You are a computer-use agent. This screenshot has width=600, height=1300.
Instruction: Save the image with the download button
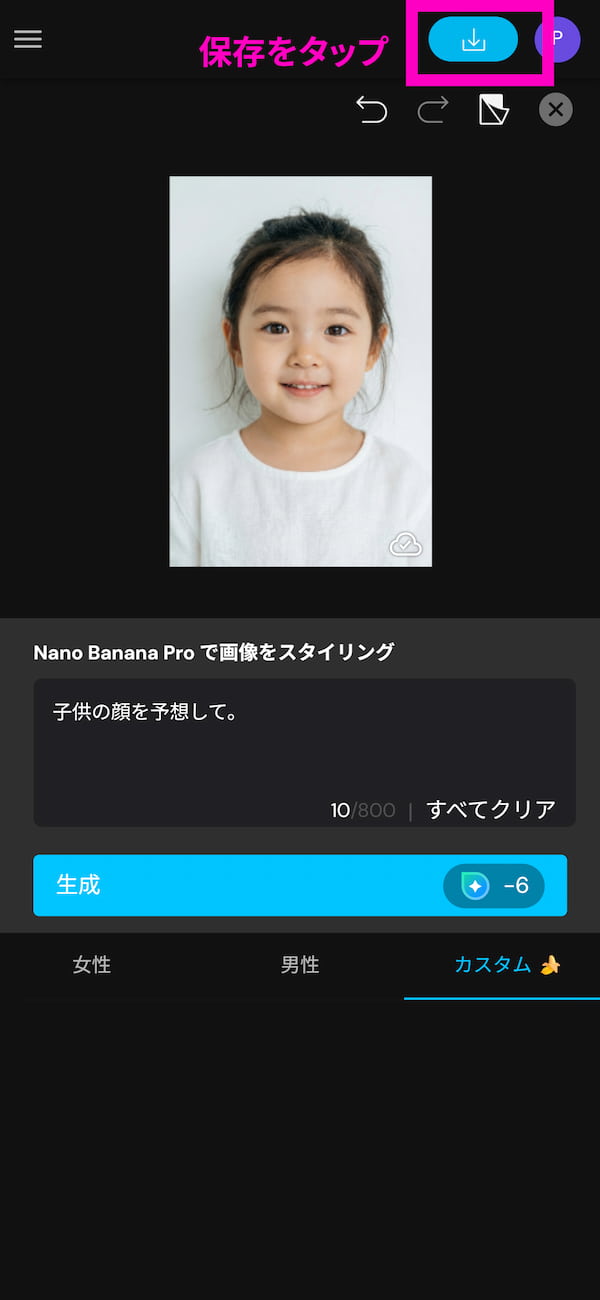[473, 40]
